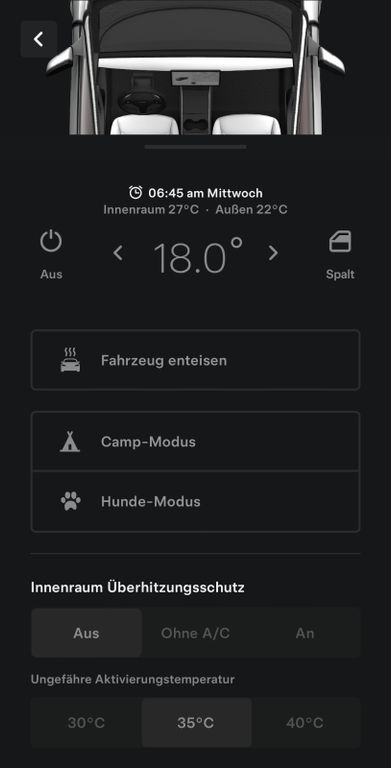This screenshot has height=768, width=391.
Task: Lower temperature with the left arrow
Action: (x=118, y=253)
